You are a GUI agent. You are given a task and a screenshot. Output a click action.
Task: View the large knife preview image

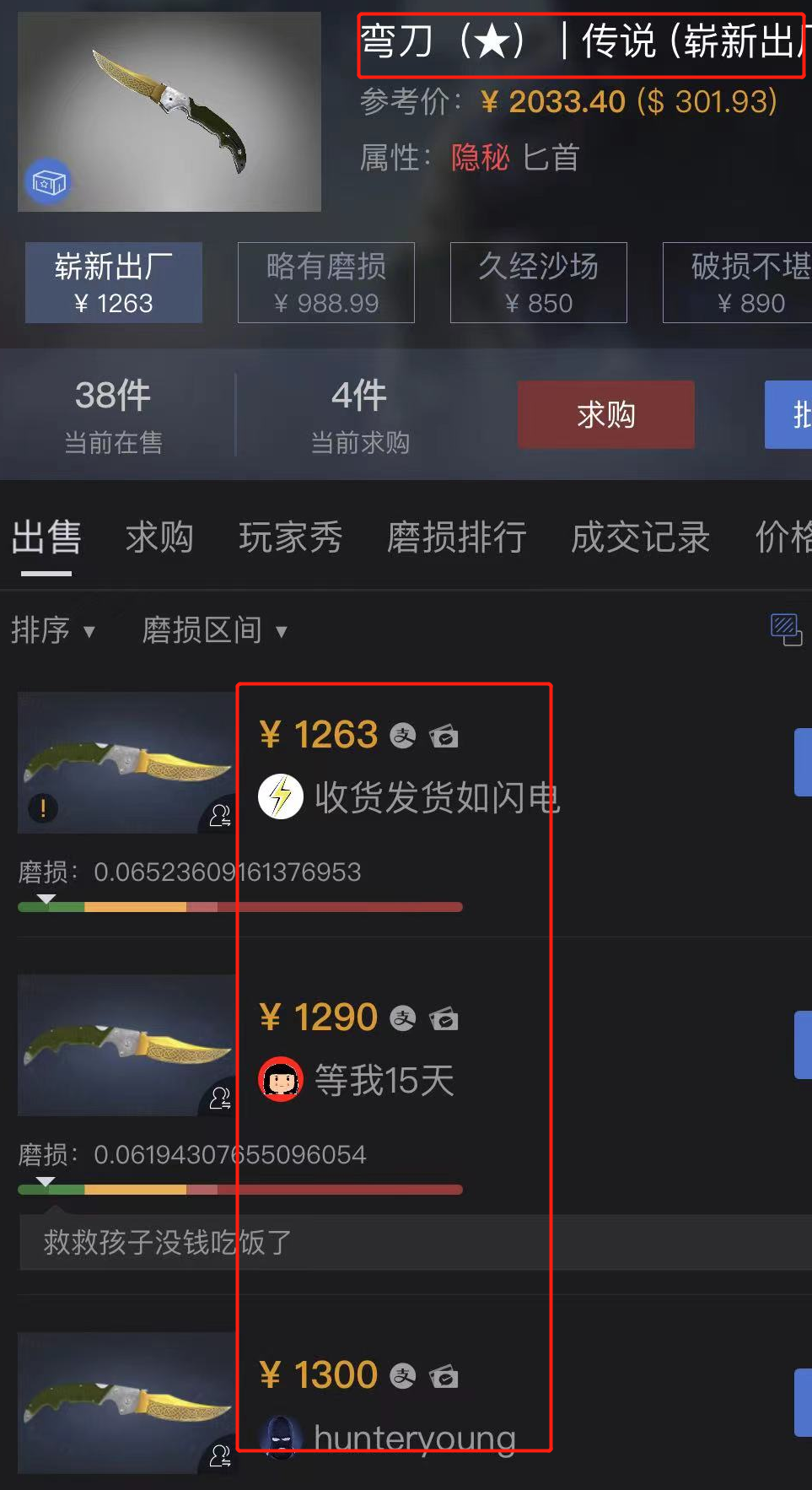pos(169,111)
